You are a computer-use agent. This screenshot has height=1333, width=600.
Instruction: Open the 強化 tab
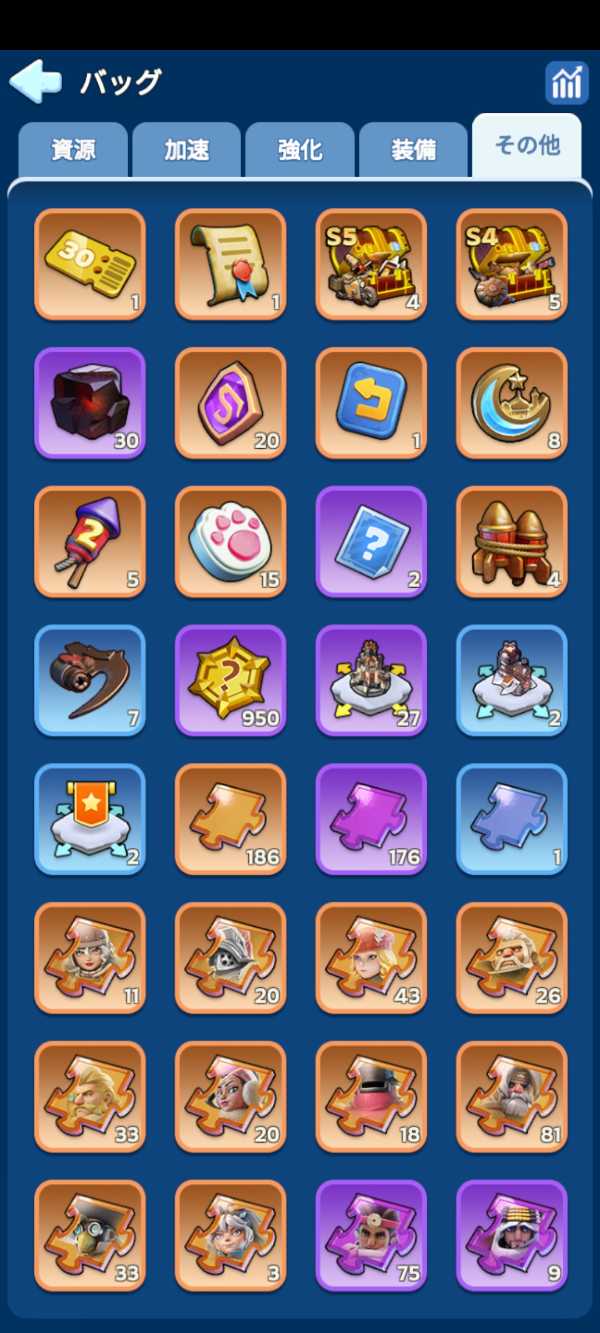coord(300,150)
